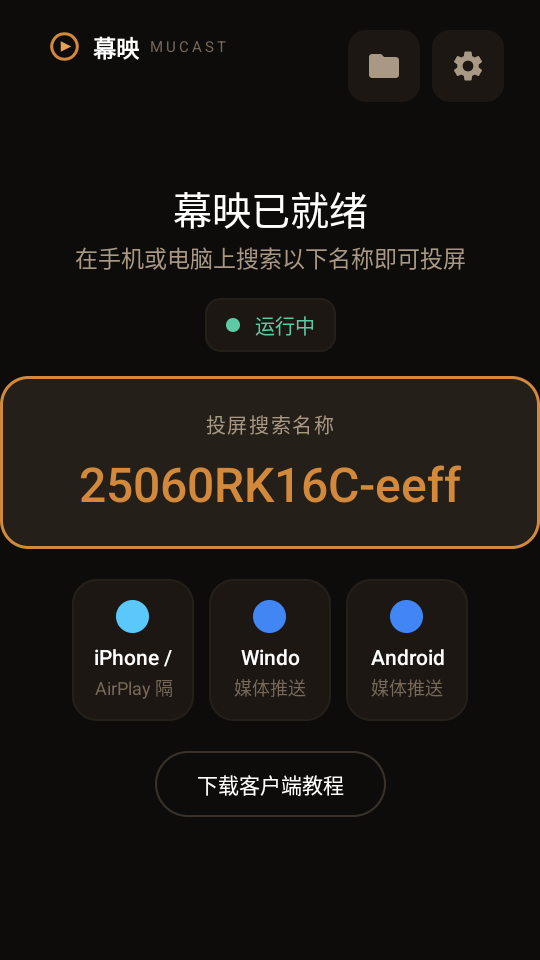This screenshot has width=540, height=960.
Task: Open the folder icon in the header
Action: [384, 66]
